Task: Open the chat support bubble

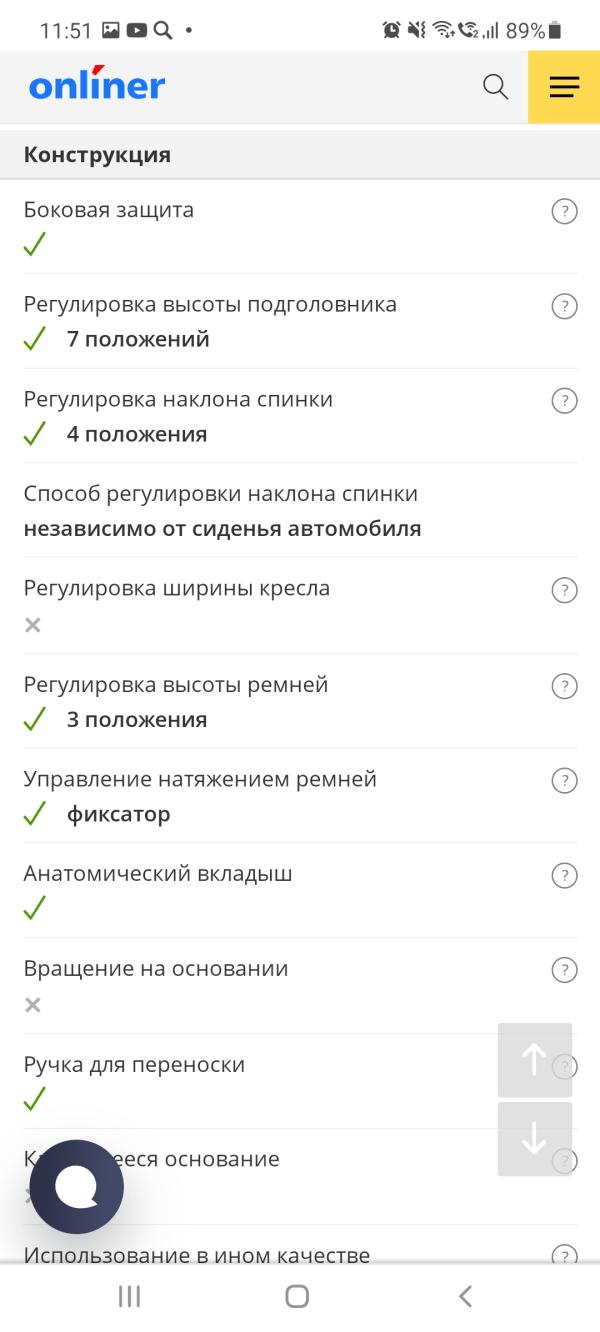Action: click(x=76, y=1187)
